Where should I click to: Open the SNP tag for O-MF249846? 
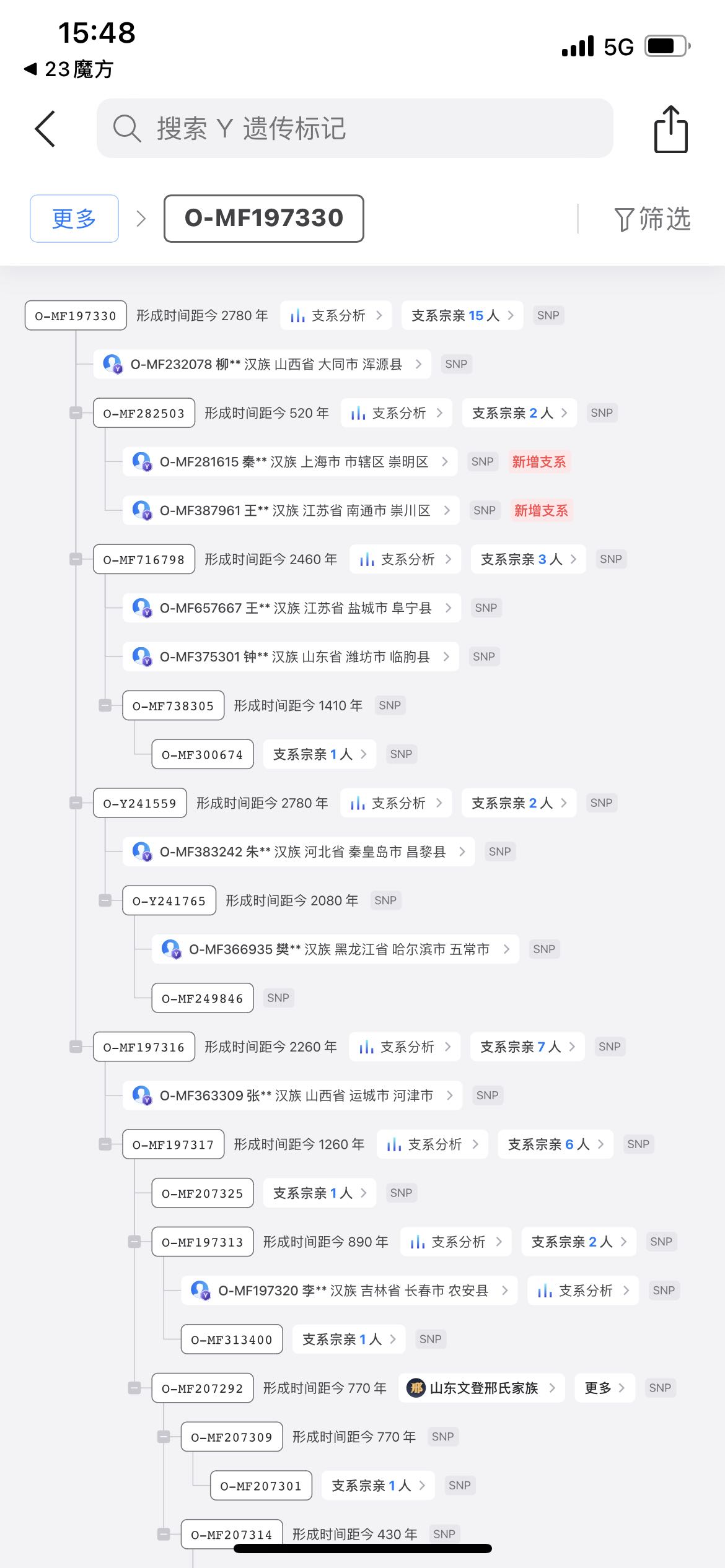(278, 998)
